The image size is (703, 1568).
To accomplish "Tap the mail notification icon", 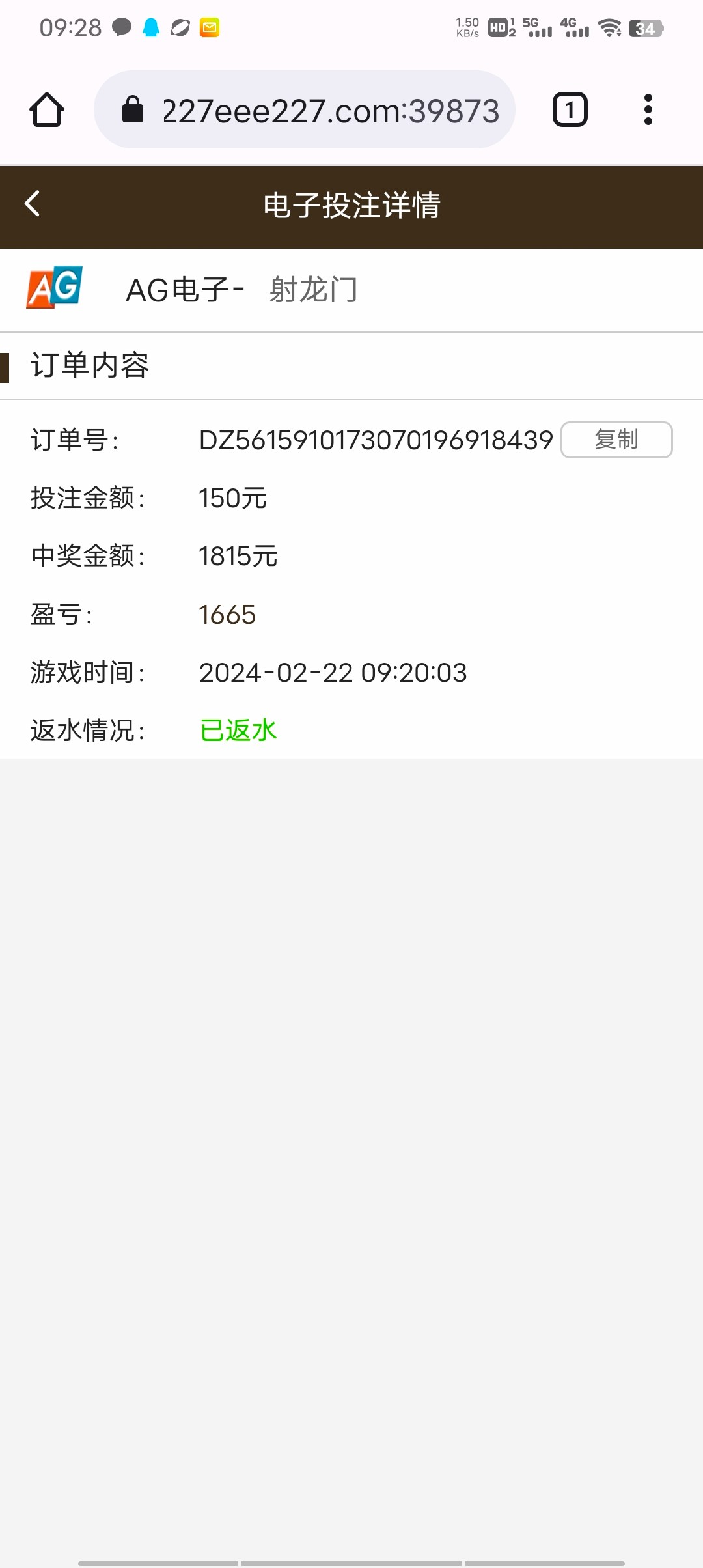I will click(x=208, y=27).
